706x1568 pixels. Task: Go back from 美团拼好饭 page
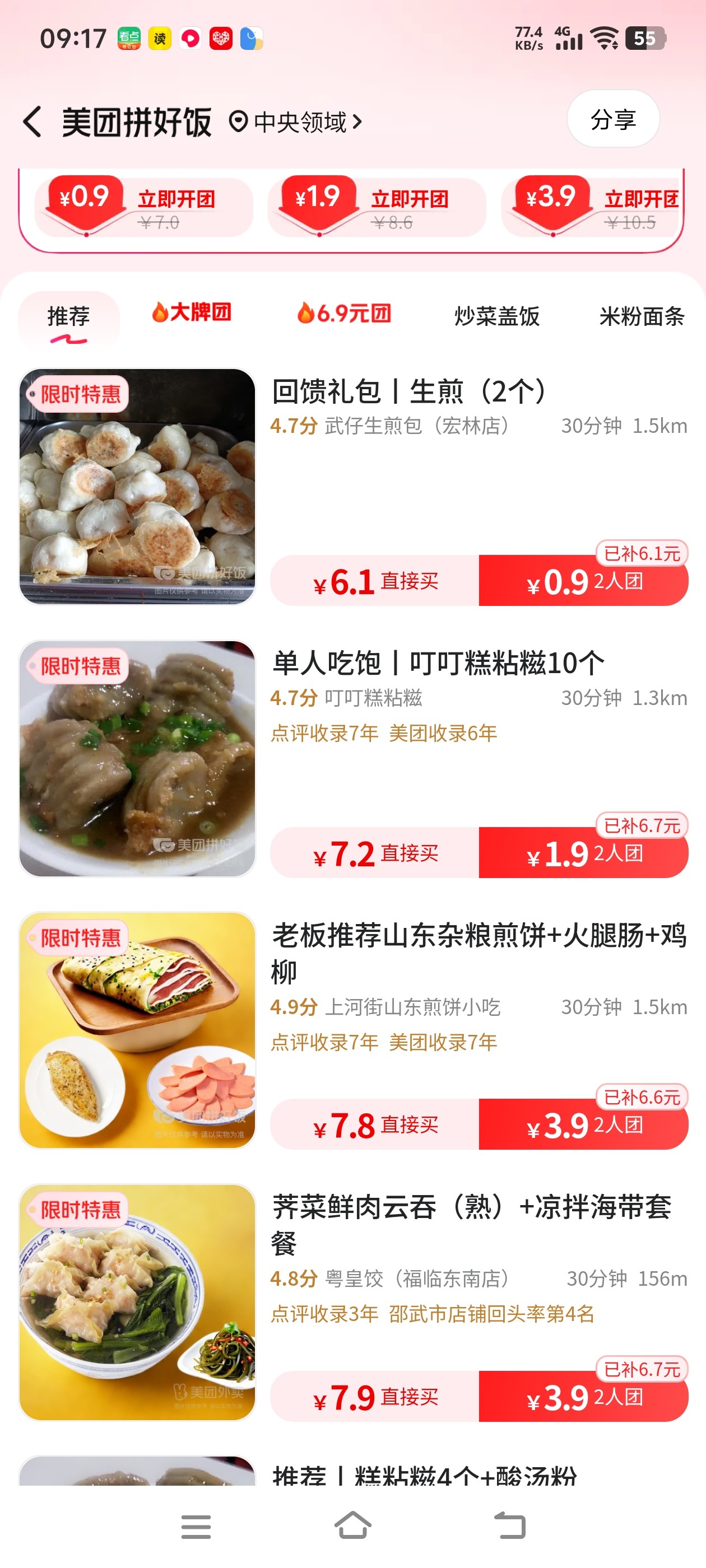point(33,122)
